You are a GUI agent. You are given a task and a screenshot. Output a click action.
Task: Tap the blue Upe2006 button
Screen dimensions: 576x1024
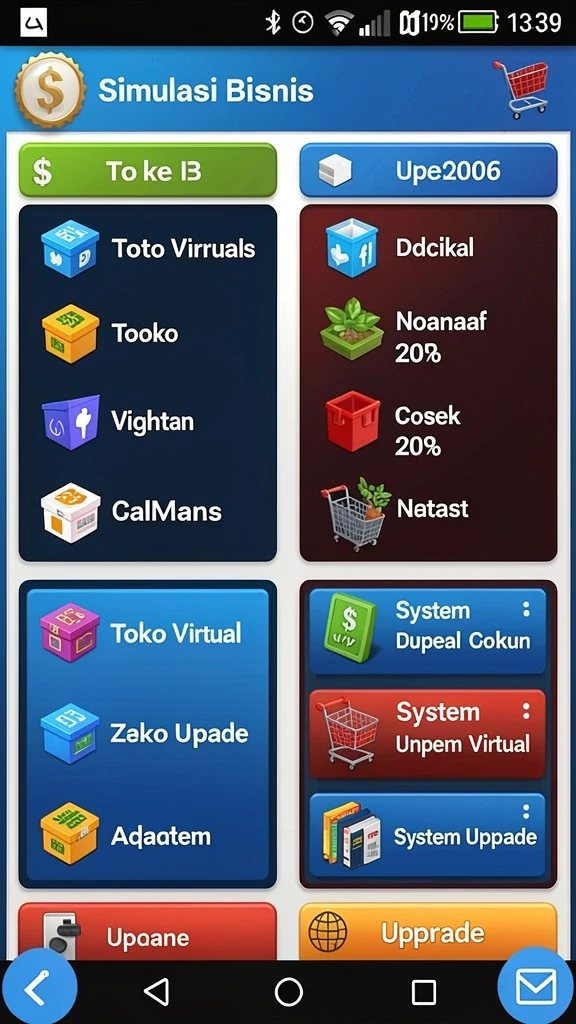(428, 170)
